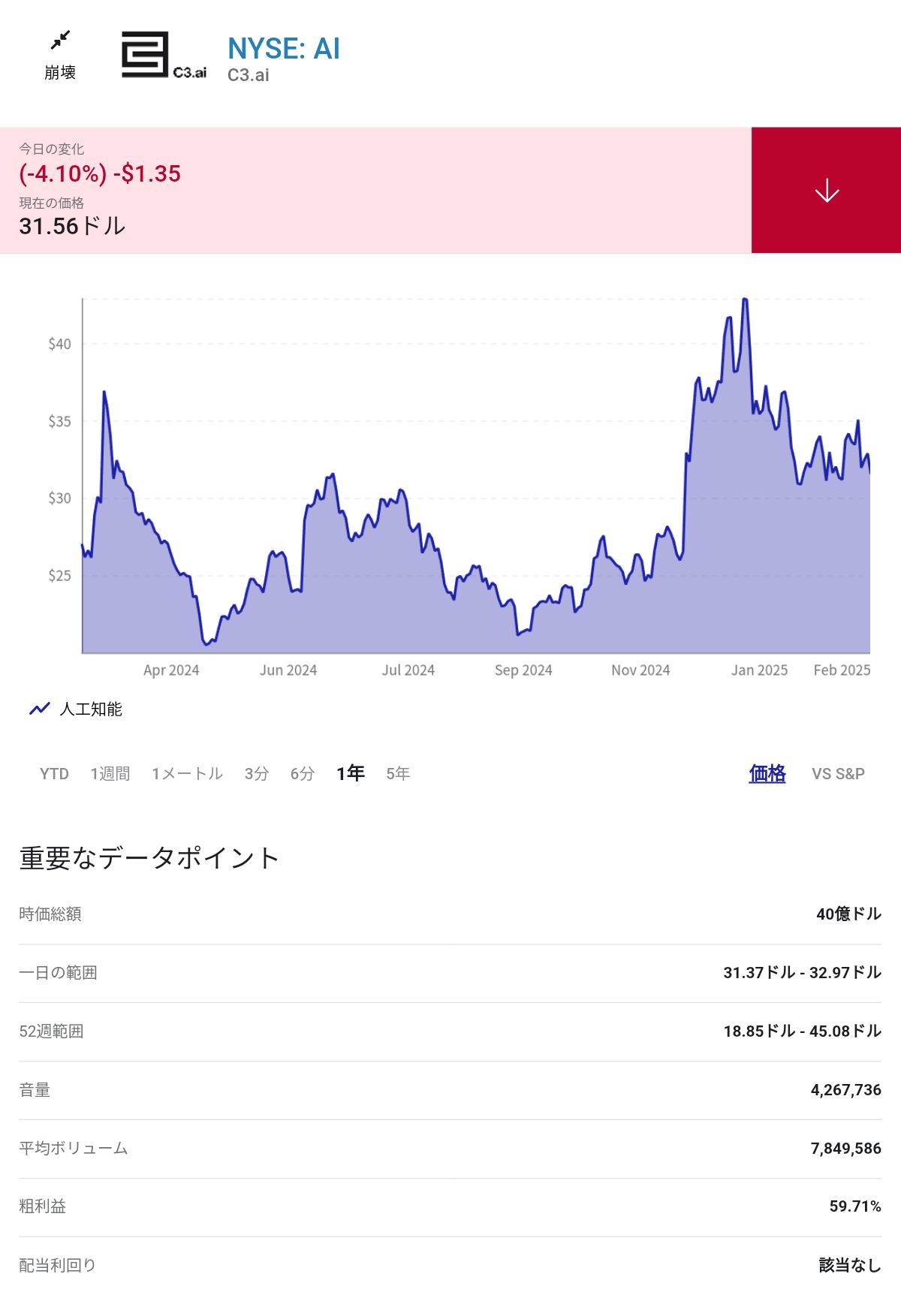Viewport: 901px width, 1316px height.
Task: Select the 1メートル time range
Action: tap(188, 773)
